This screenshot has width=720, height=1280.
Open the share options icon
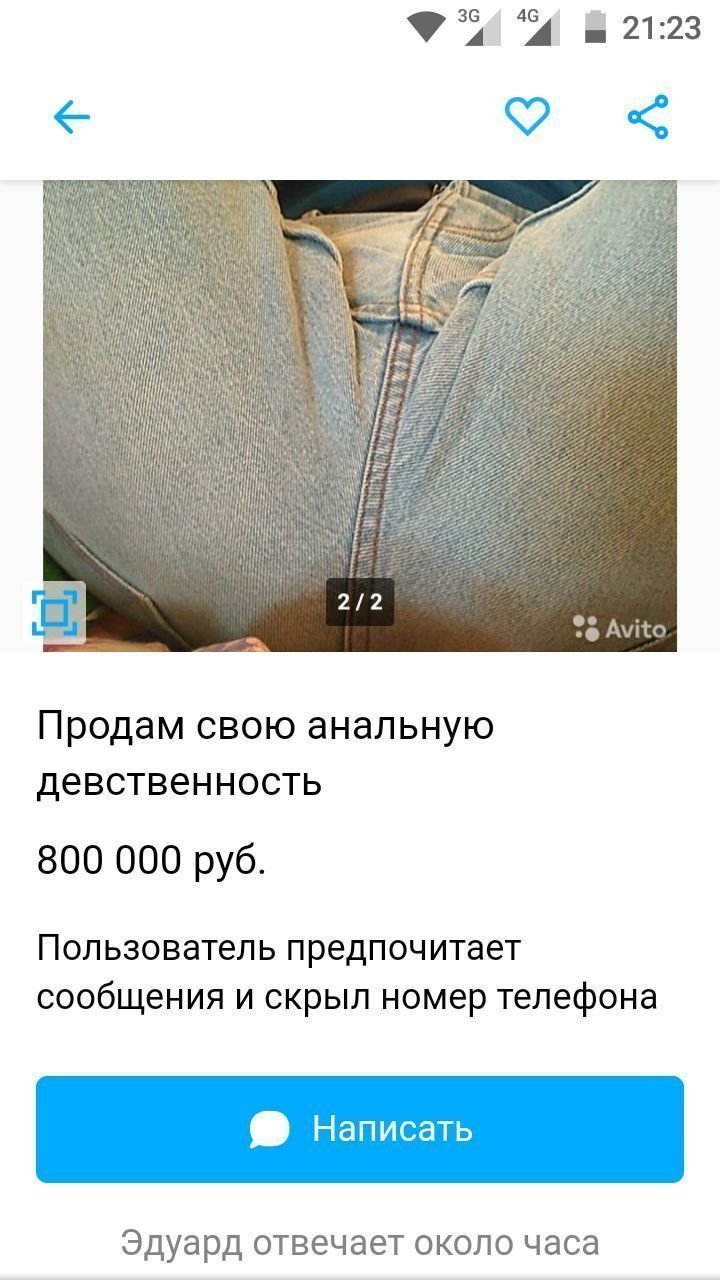click(x=648, y=115)
